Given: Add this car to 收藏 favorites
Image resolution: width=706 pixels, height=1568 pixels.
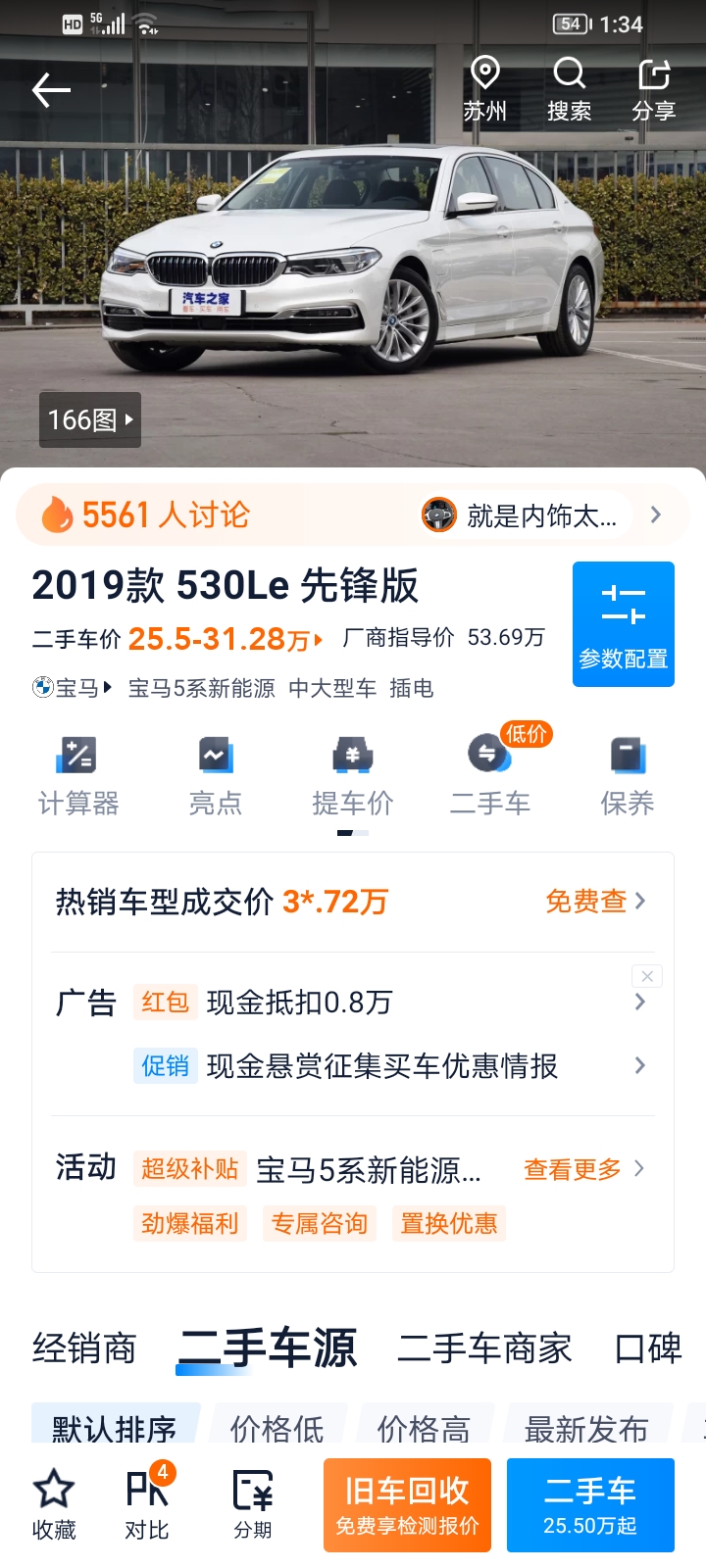Looking at the screenshot, I should coord(54,1505).
